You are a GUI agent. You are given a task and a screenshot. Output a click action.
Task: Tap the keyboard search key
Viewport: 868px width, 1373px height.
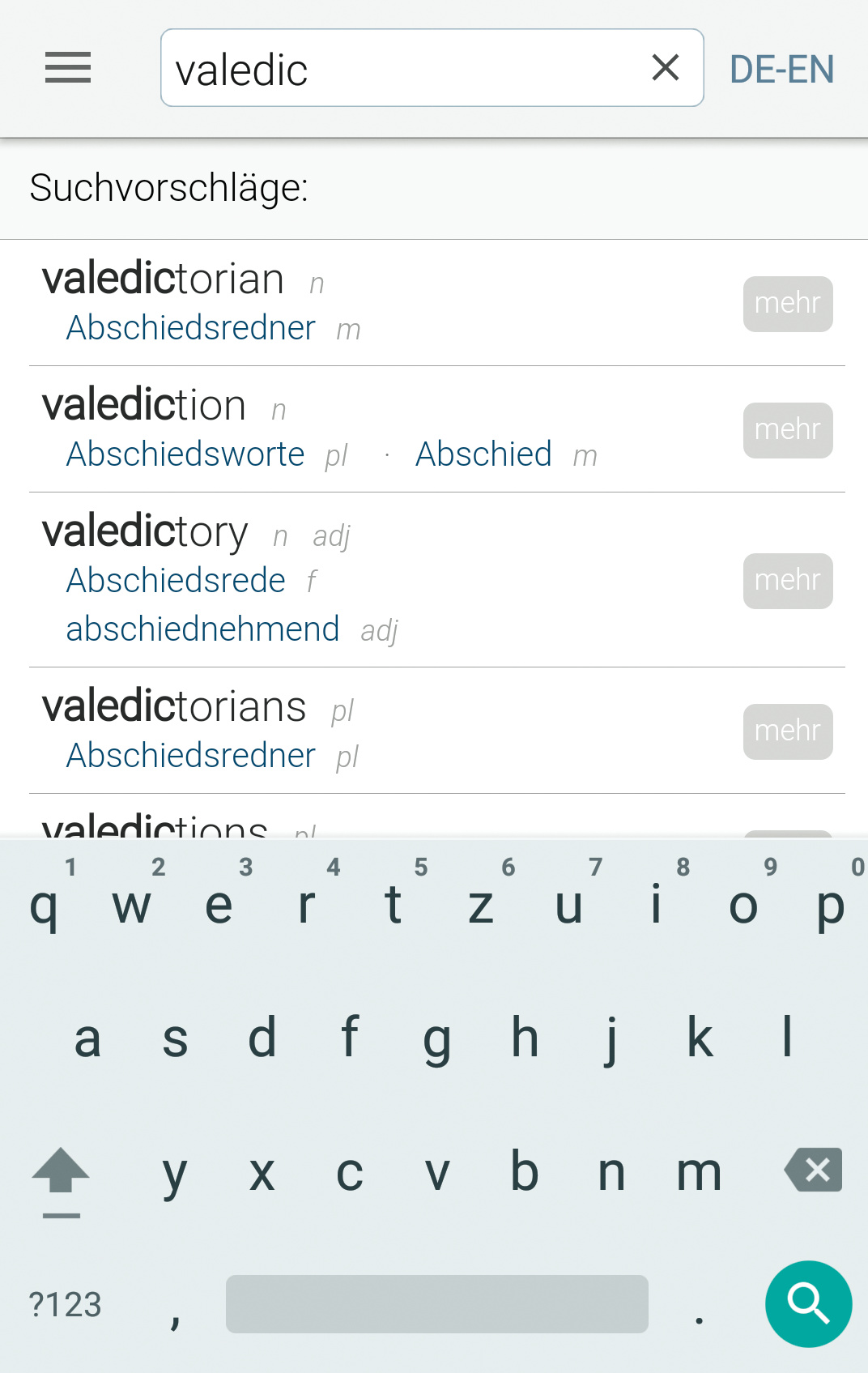(808, 1303)
